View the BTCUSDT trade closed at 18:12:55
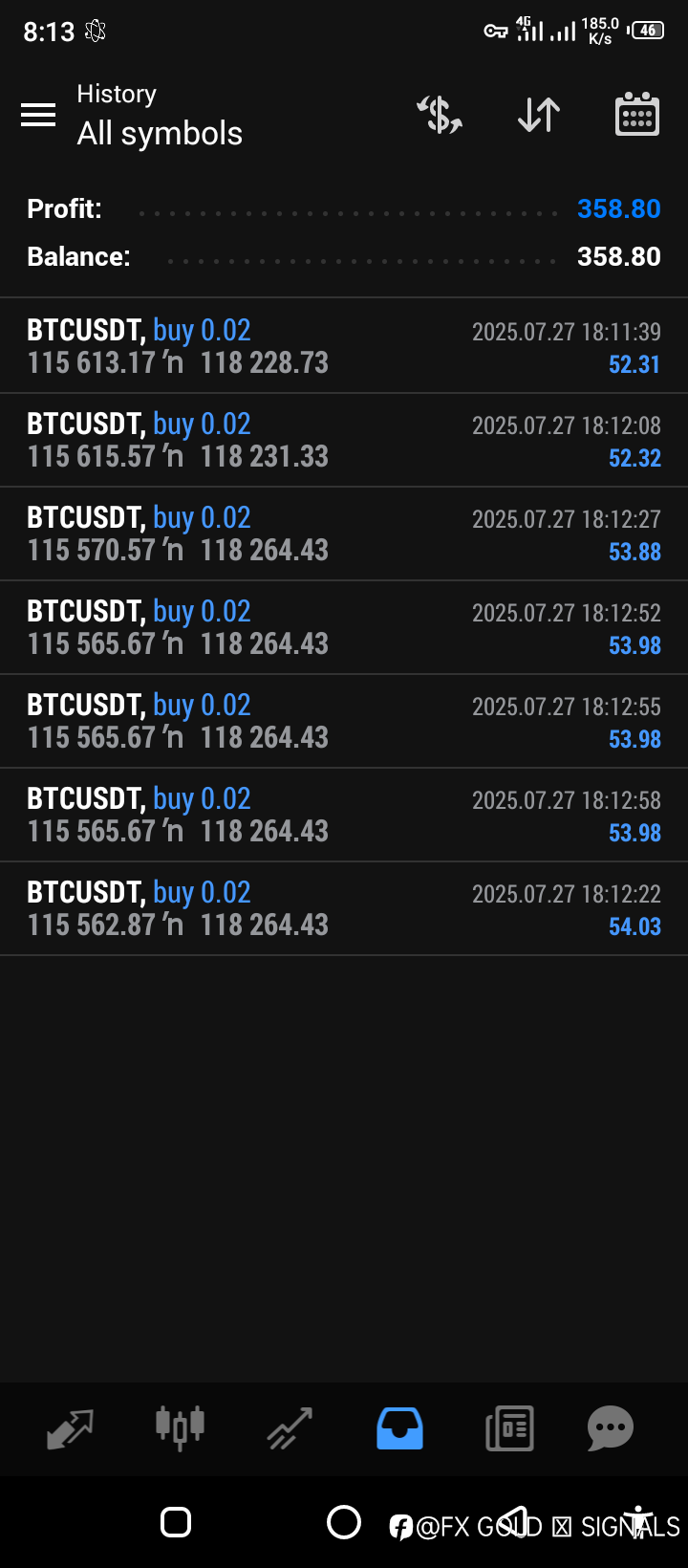The image size is (688, 1568). click(x=344, y=721)
